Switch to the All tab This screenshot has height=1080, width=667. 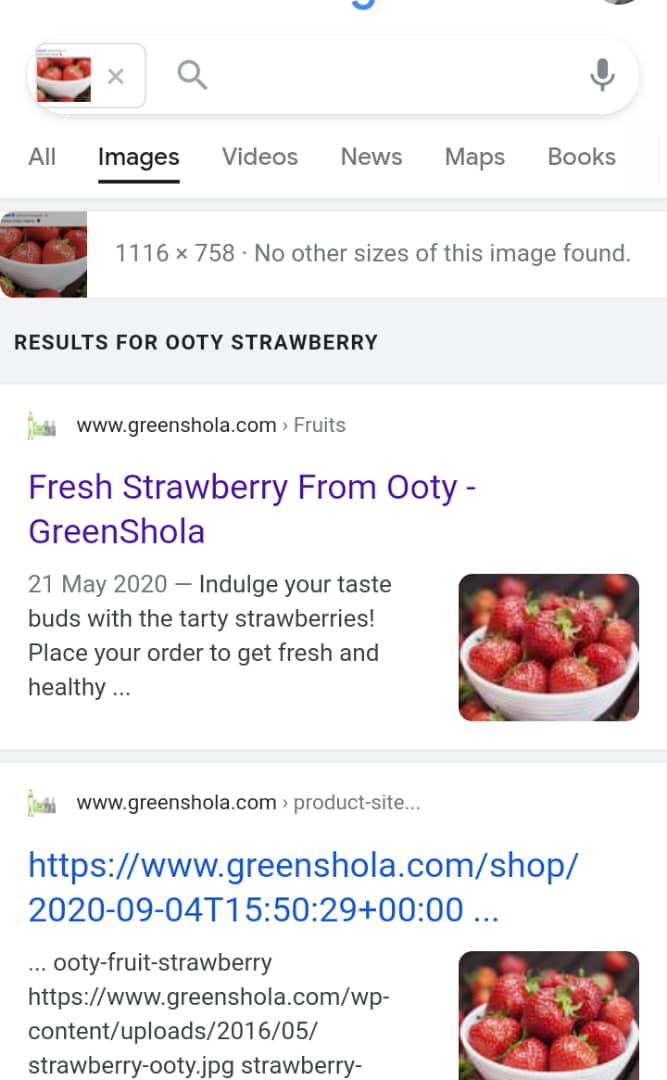tap(42, 157)
